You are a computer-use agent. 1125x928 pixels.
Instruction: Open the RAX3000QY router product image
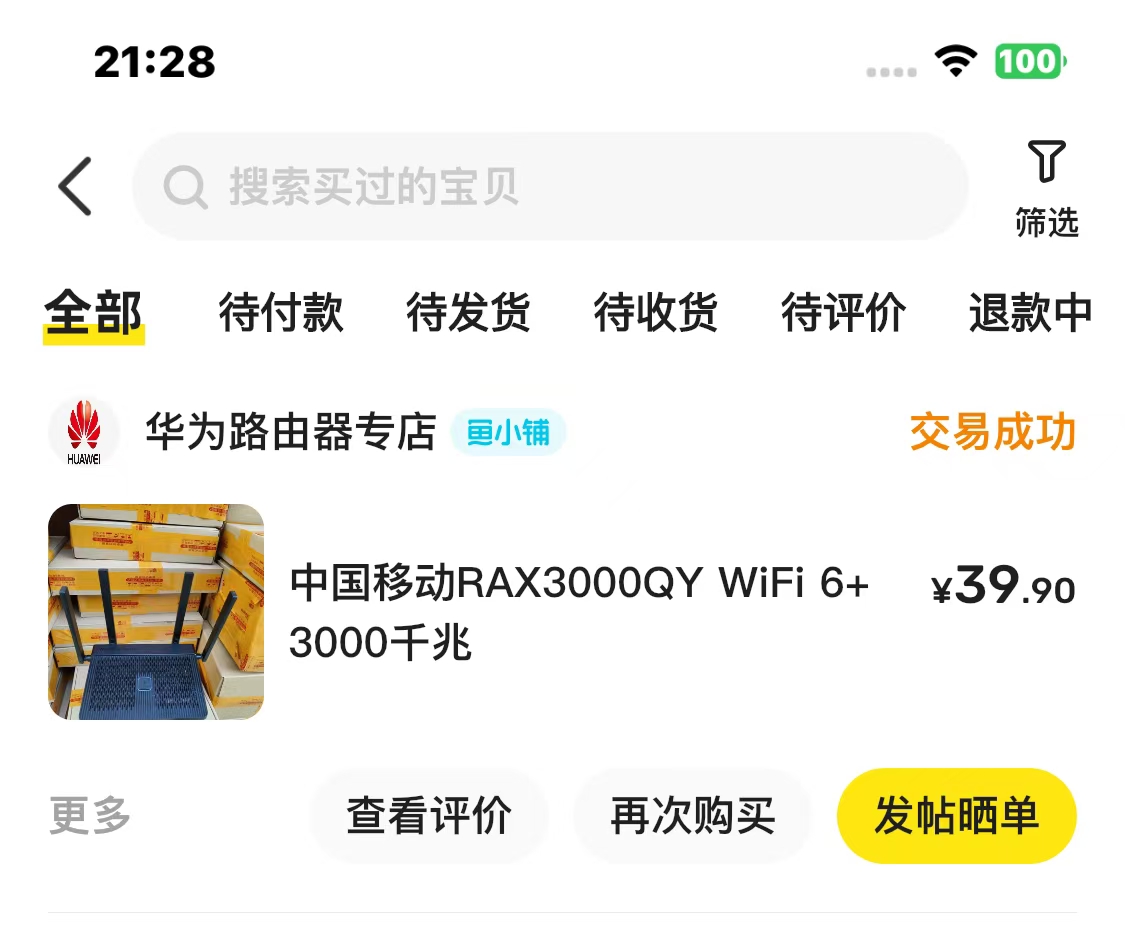point(156,612)
